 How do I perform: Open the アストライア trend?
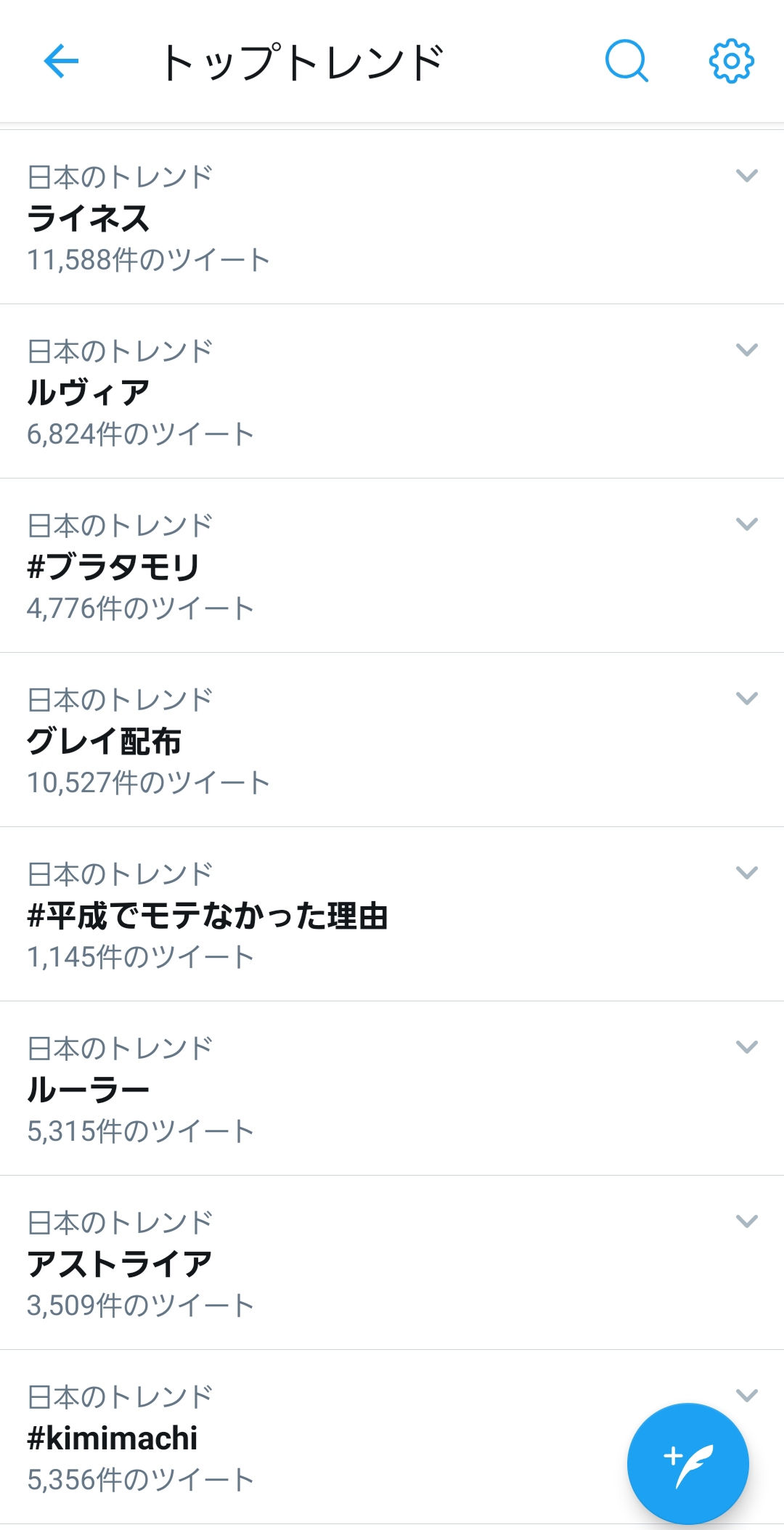(x=392, y=1263)
